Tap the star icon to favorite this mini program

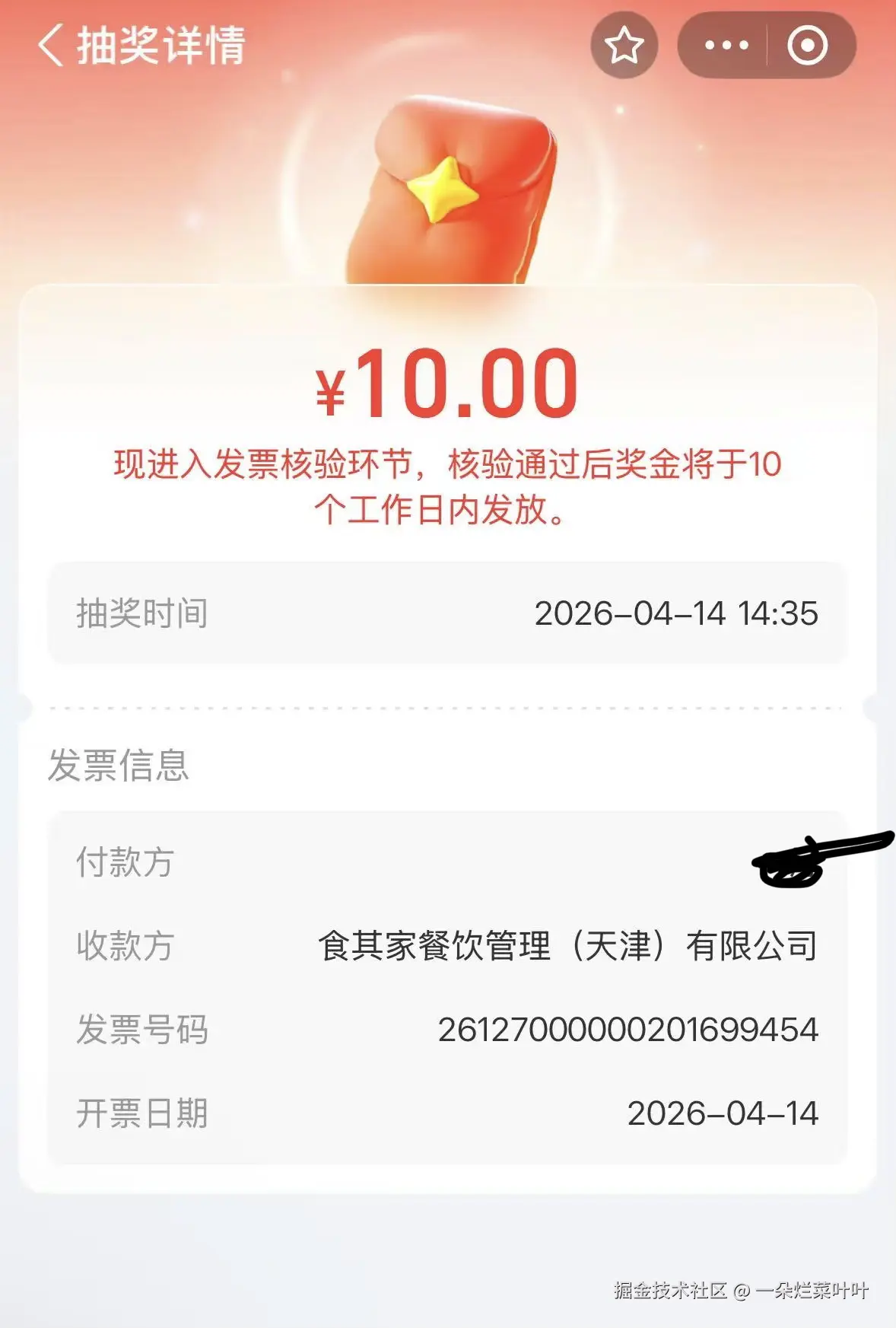tap(624, 46)
